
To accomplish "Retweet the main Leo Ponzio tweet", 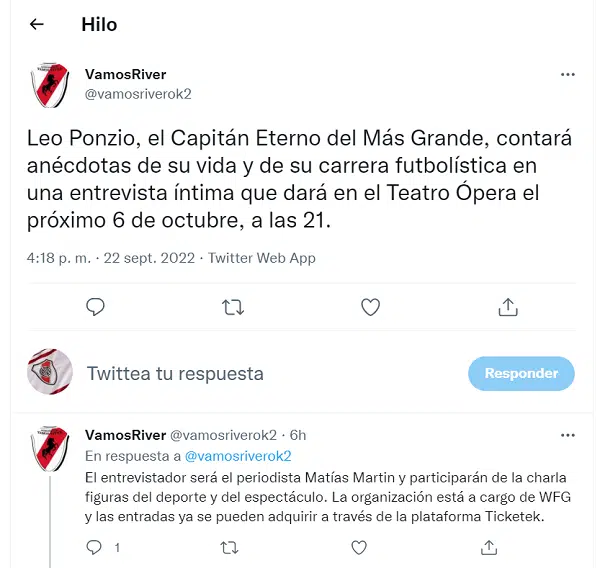I will 233,307.
